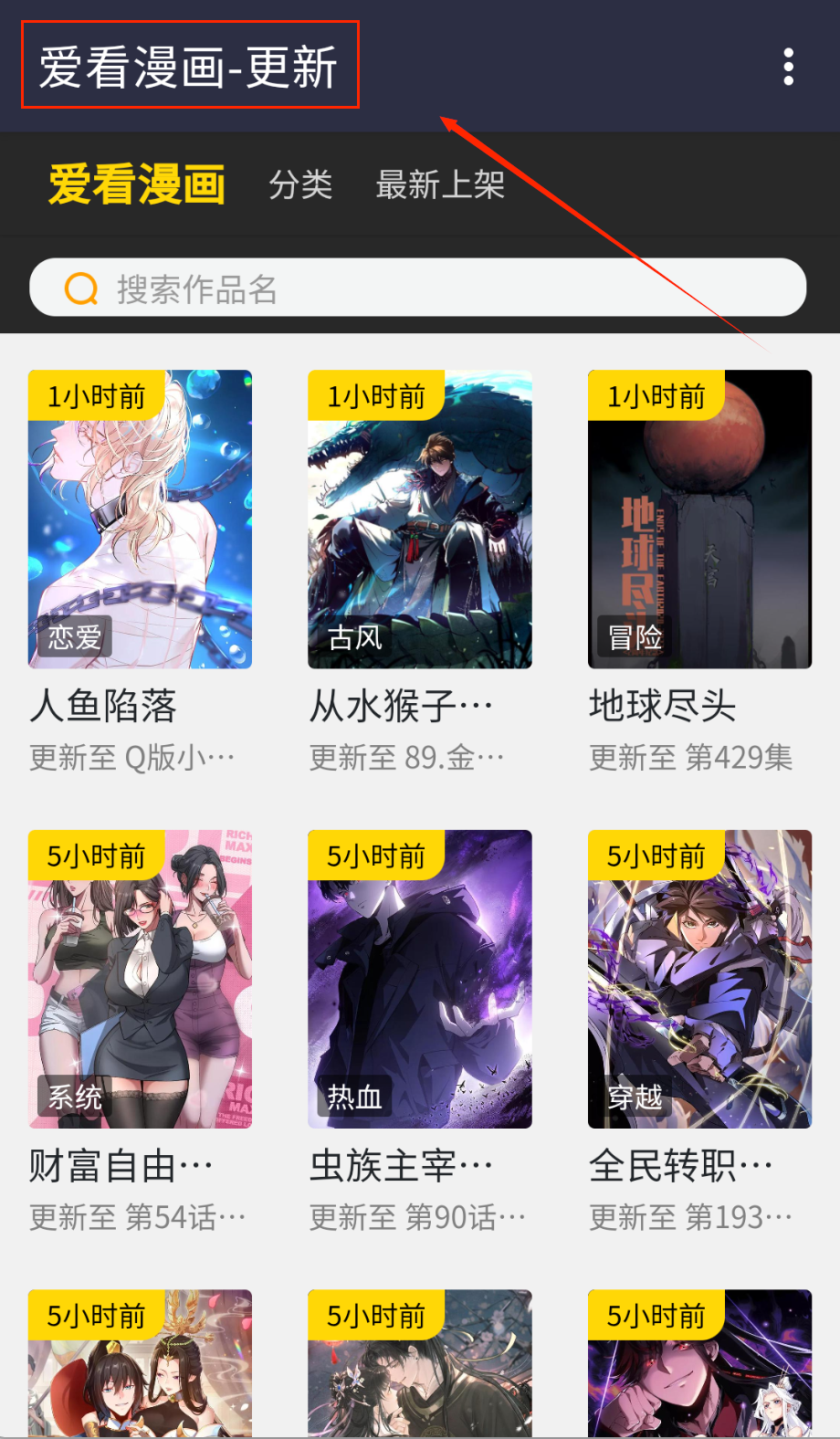
Task: Switch to the 最新上架 tab
Action: tap(440, 184)
